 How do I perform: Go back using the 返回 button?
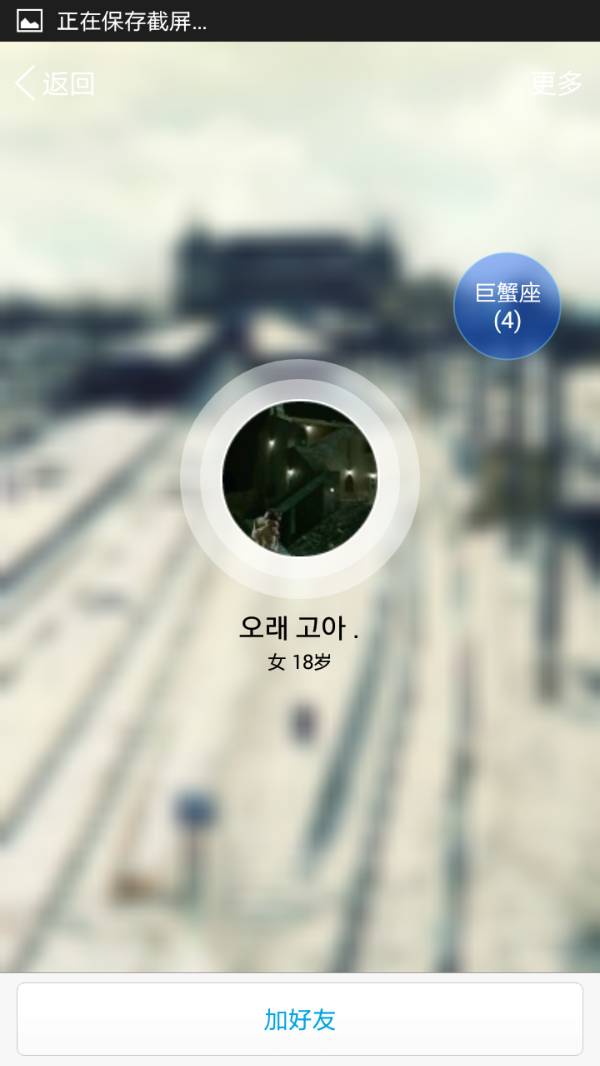click(x=55, y=84)
